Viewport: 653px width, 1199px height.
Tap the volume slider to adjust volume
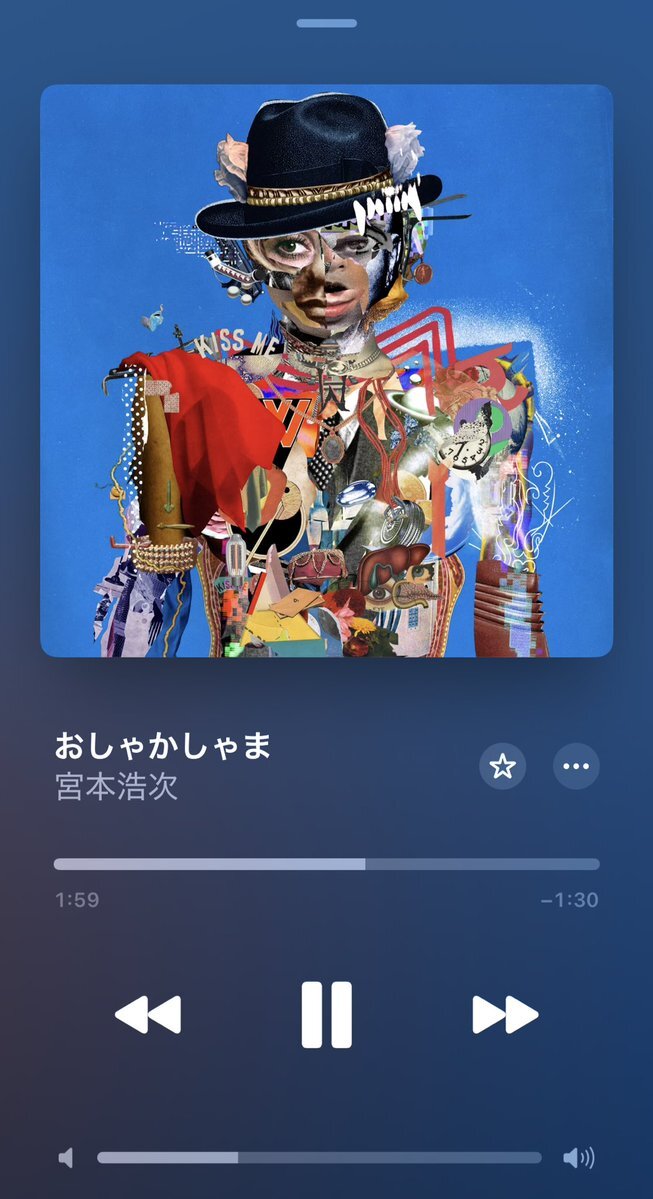coord(319,1158)
